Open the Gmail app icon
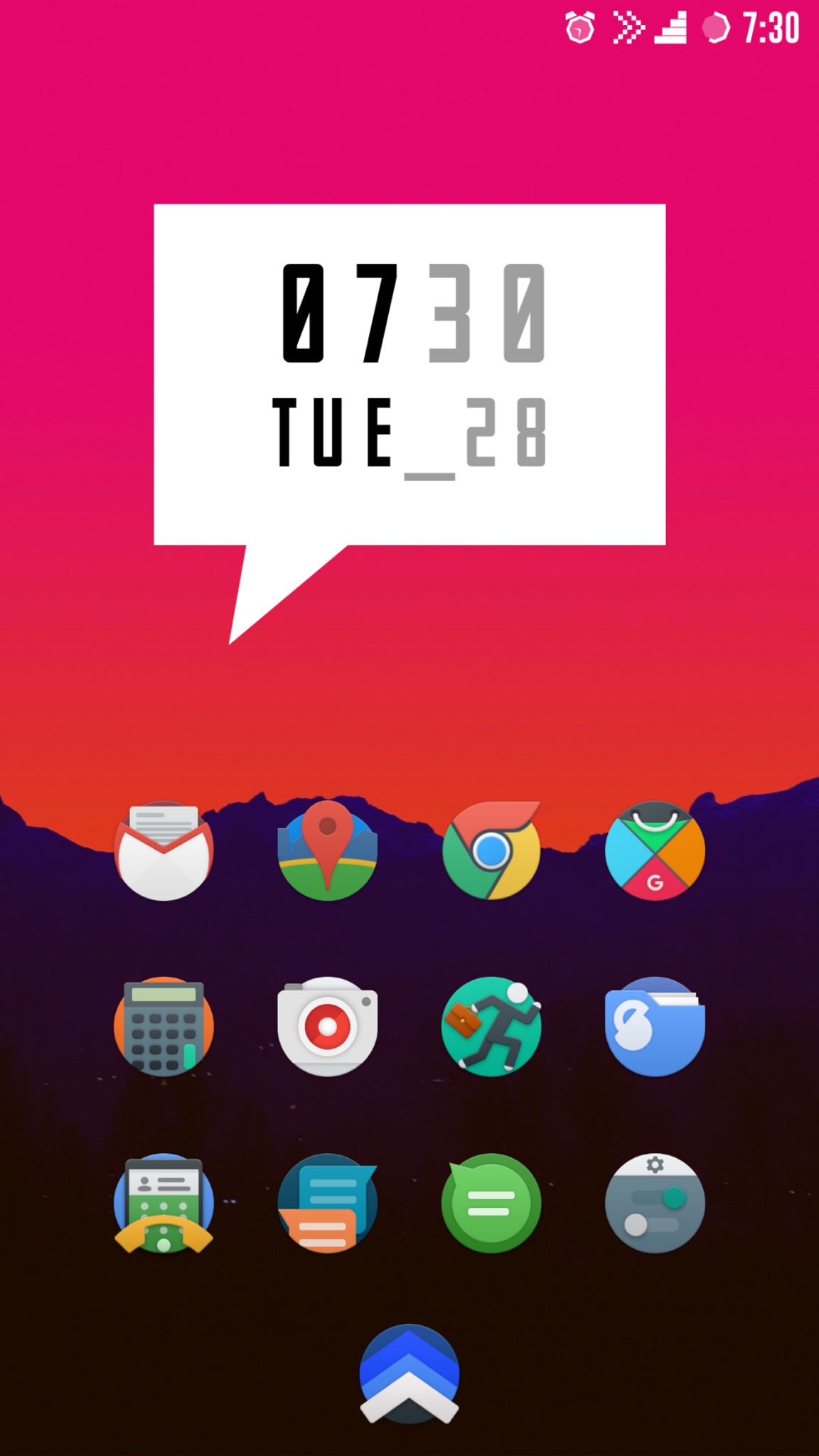The image size is (819, 1456). (164, 851)
